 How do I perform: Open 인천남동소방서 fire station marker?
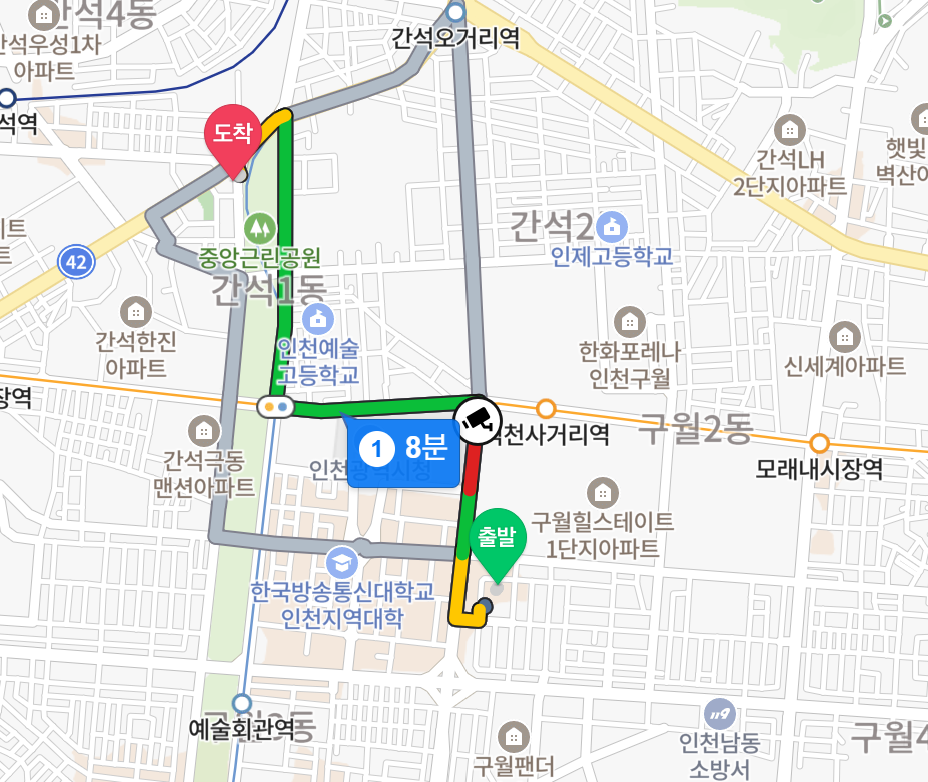pos(719,714)
